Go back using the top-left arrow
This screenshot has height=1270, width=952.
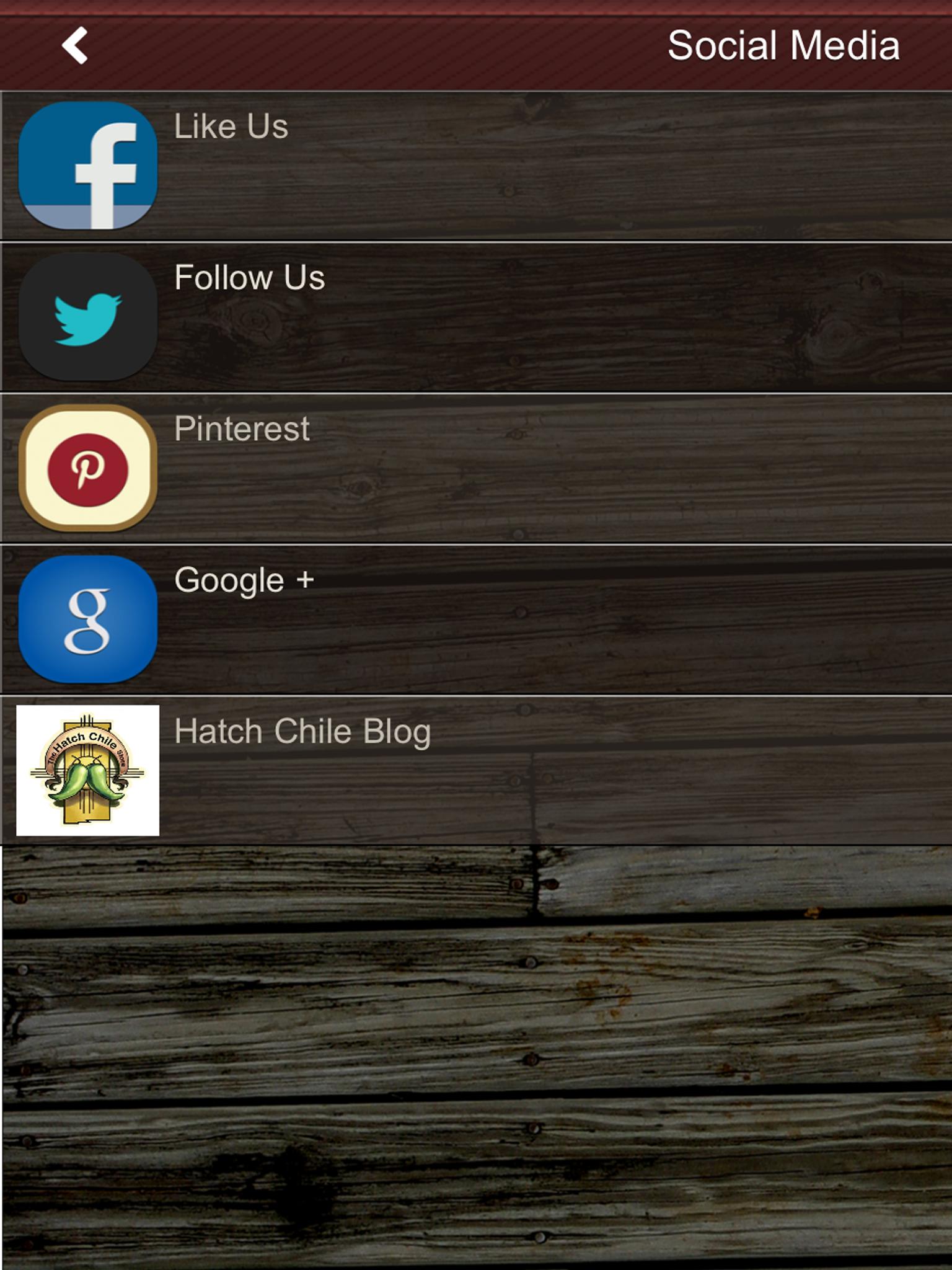[x=74, y=45]
